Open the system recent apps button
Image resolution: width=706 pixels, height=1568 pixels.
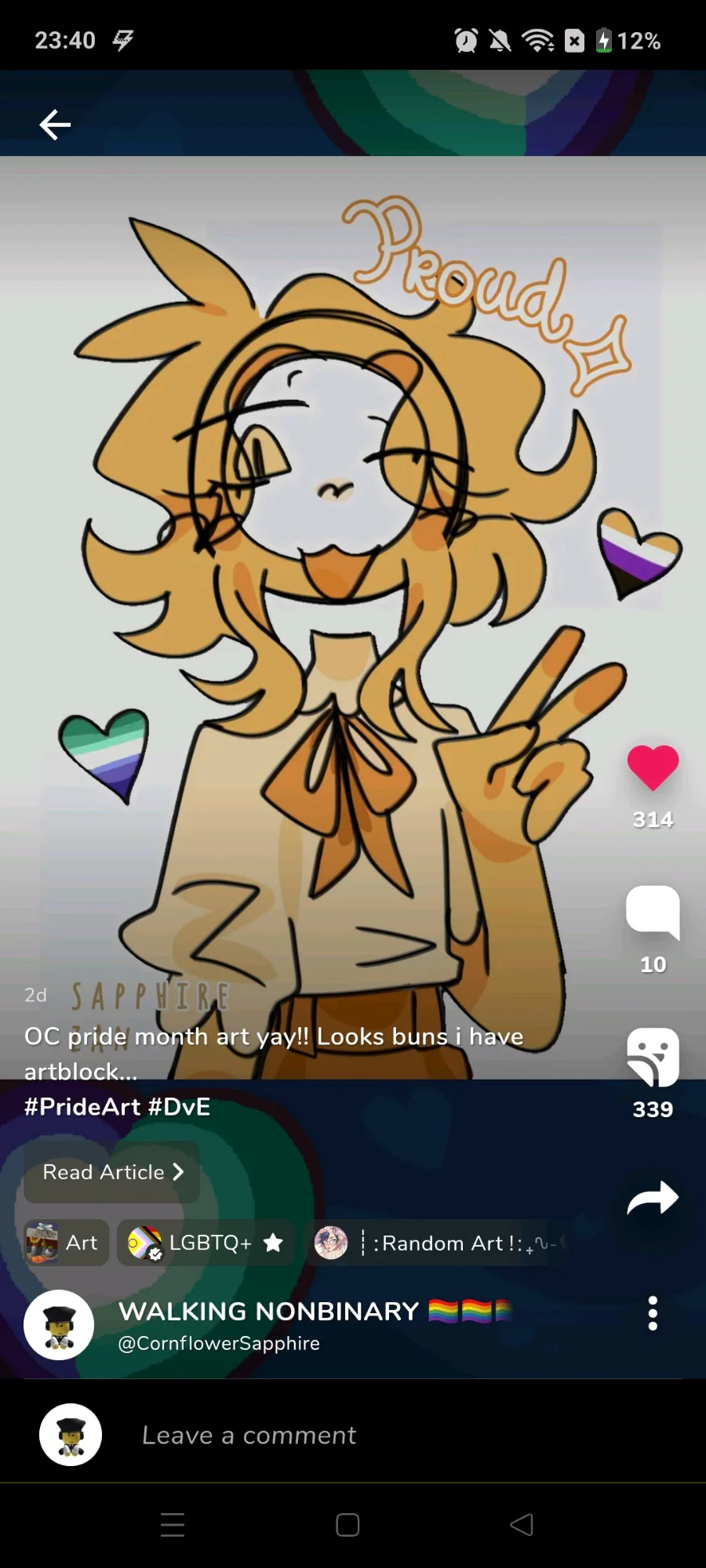click(x=173, y=1525)
